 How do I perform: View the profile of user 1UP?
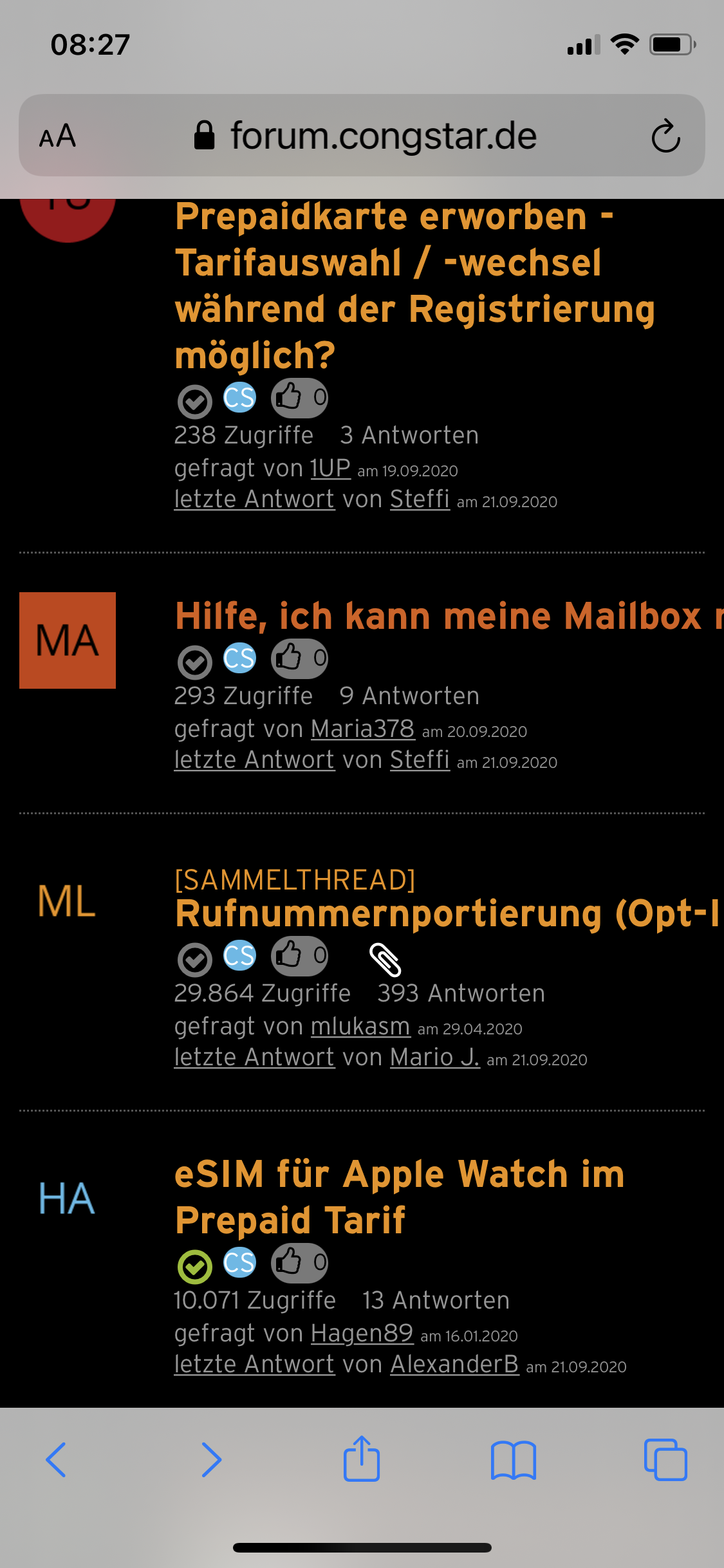click(x=330, y=468)
